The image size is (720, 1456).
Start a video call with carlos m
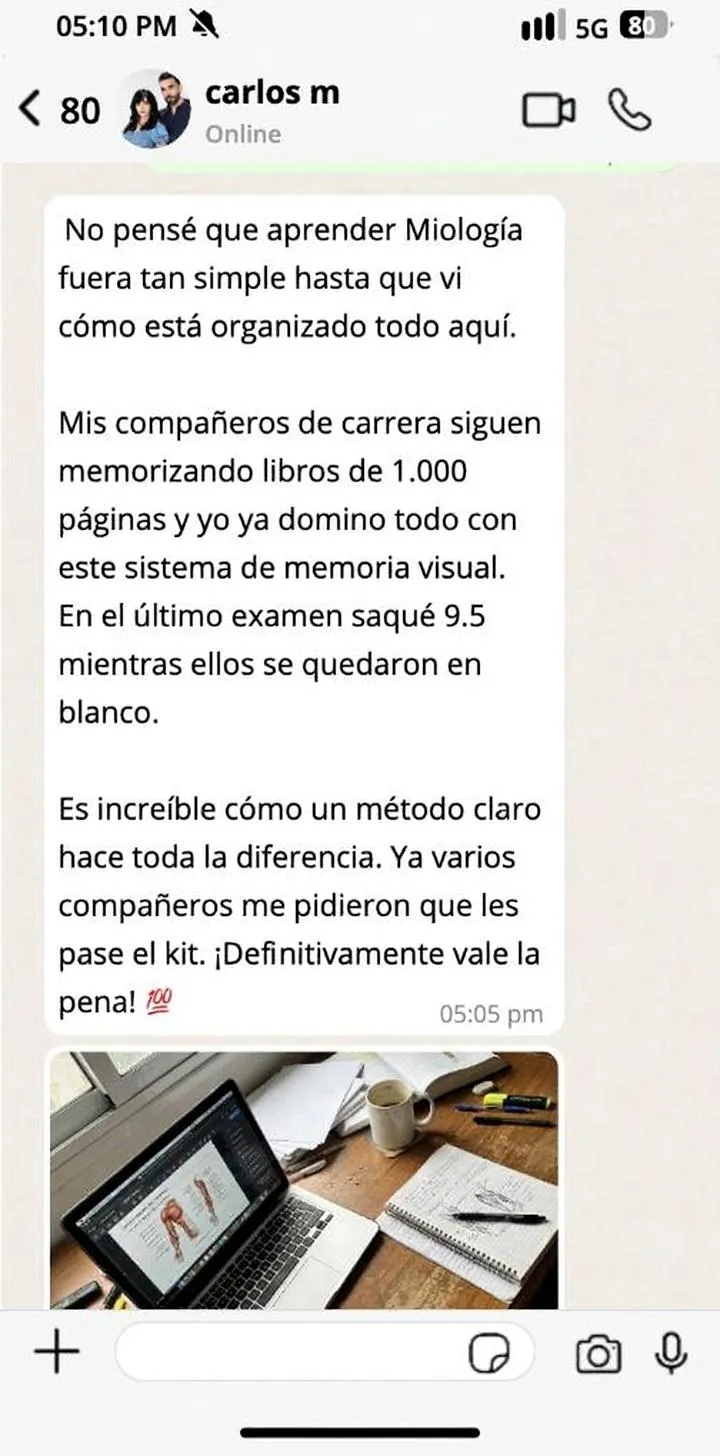(548, 111)
